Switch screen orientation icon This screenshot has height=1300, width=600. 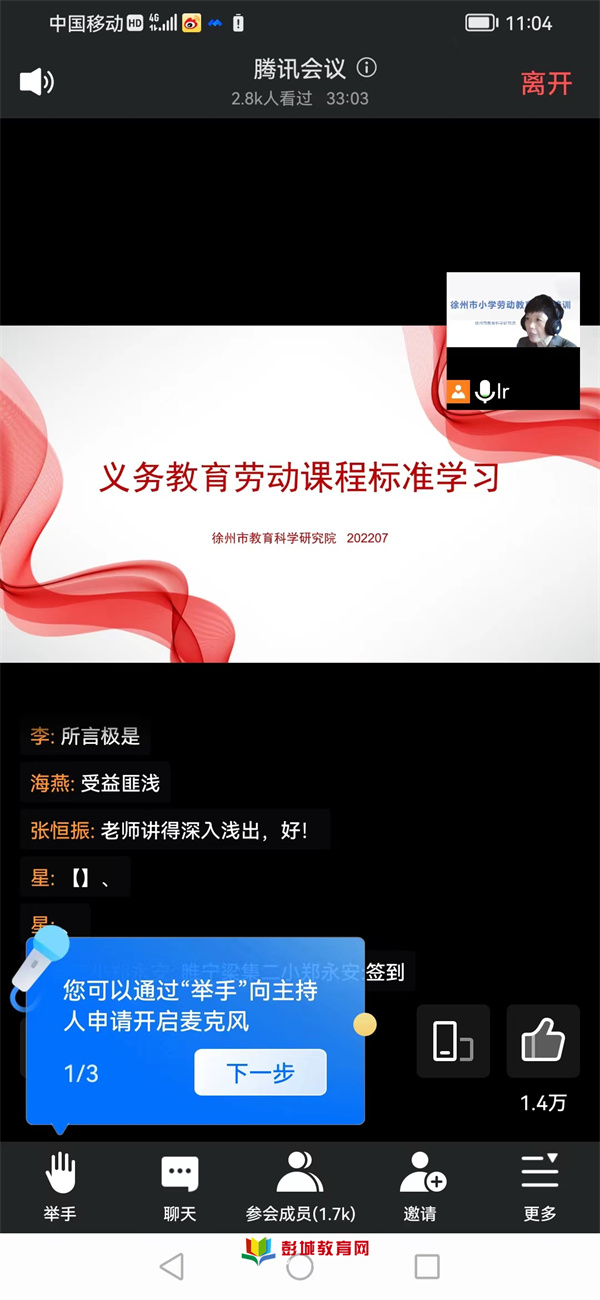click(x=453, y=1041)
